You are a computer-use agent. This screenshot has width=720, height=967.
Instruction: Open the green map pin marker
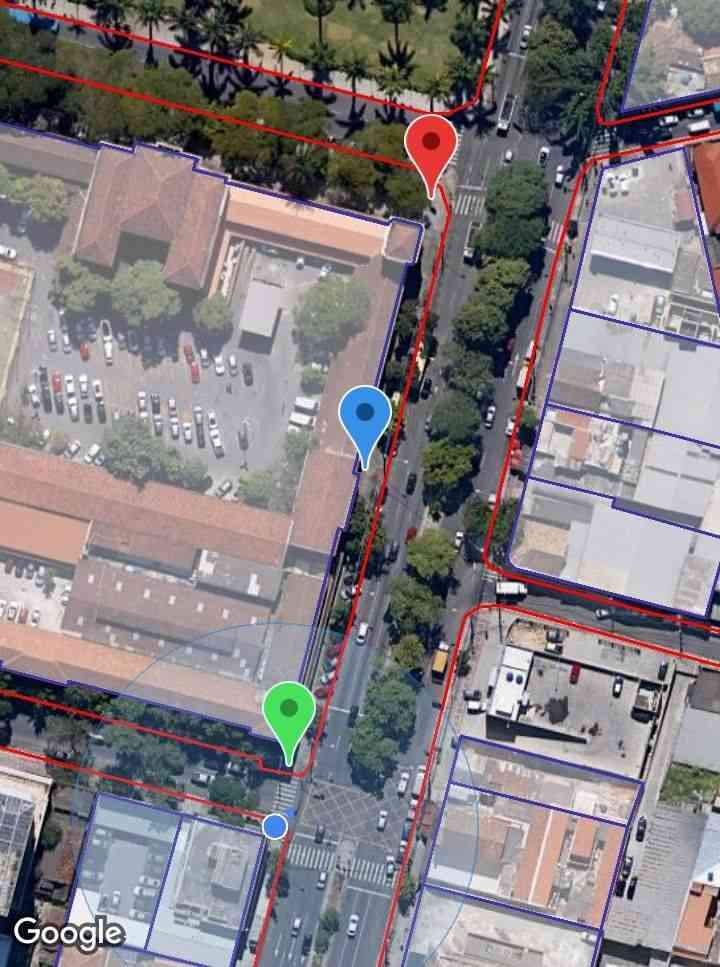[x=289, y=714]
